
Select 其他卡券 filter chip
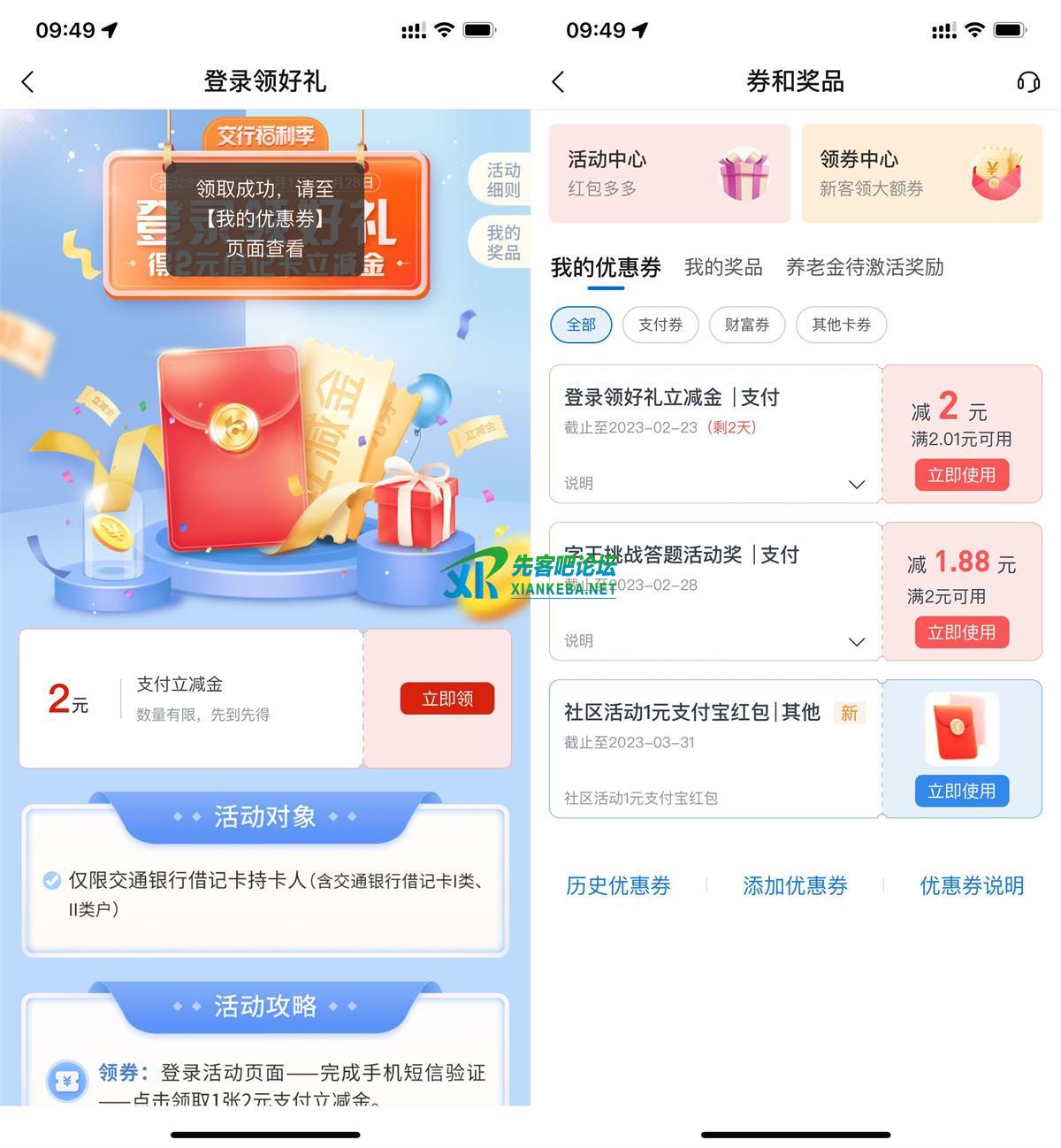[841, 325]
